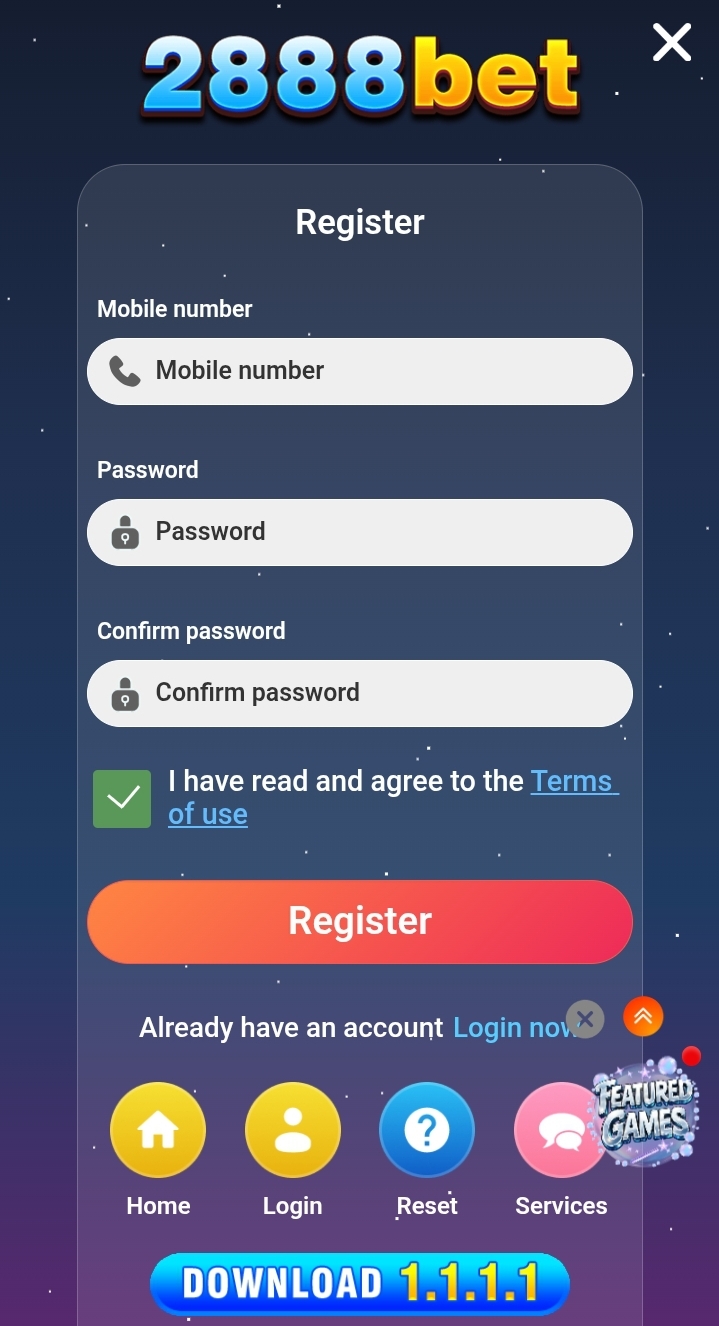The width and height of the screenshot is (719, 1326).
Task: Open the Login shortcut
Action: (x=292, y=1131)
